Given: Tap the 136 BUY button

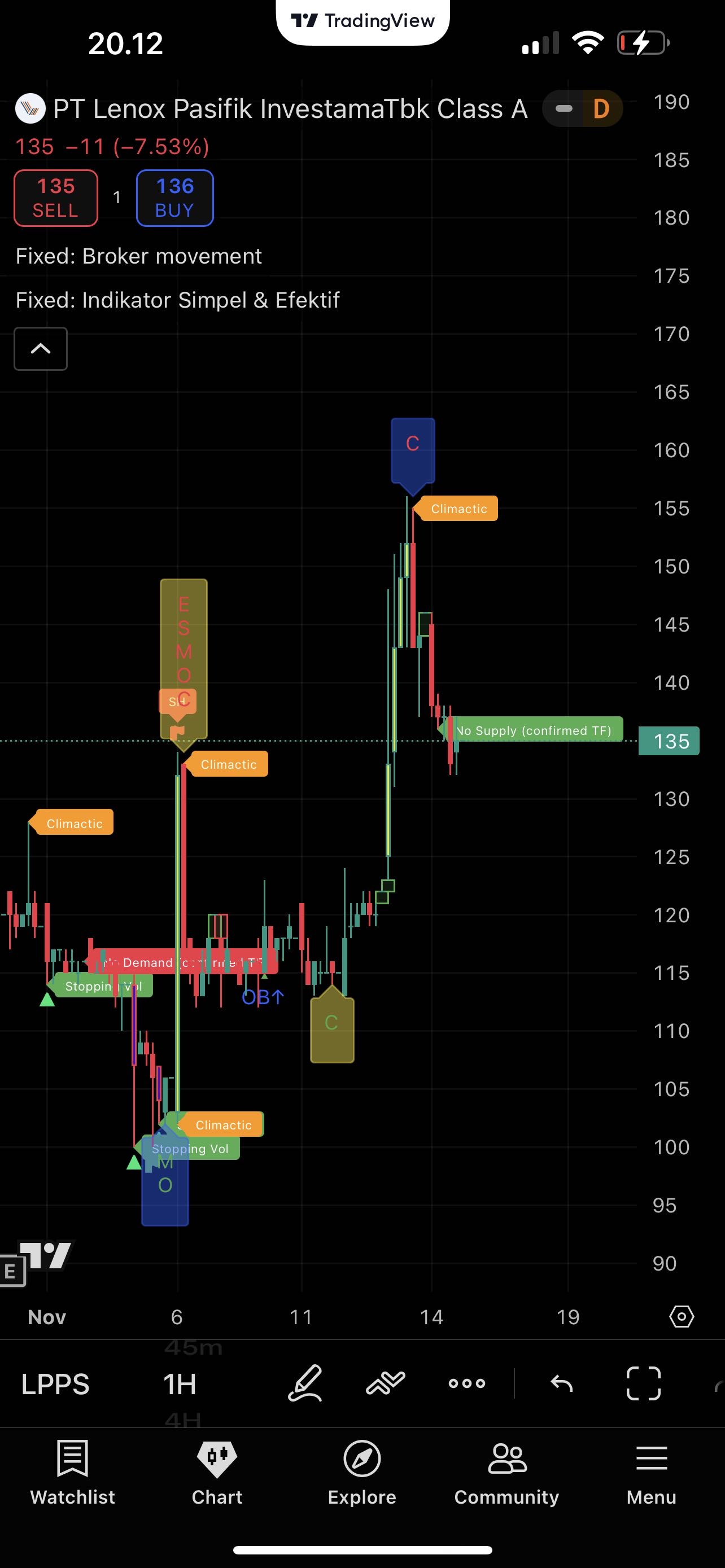Looking at the screenshot, I should pos(174,198).
